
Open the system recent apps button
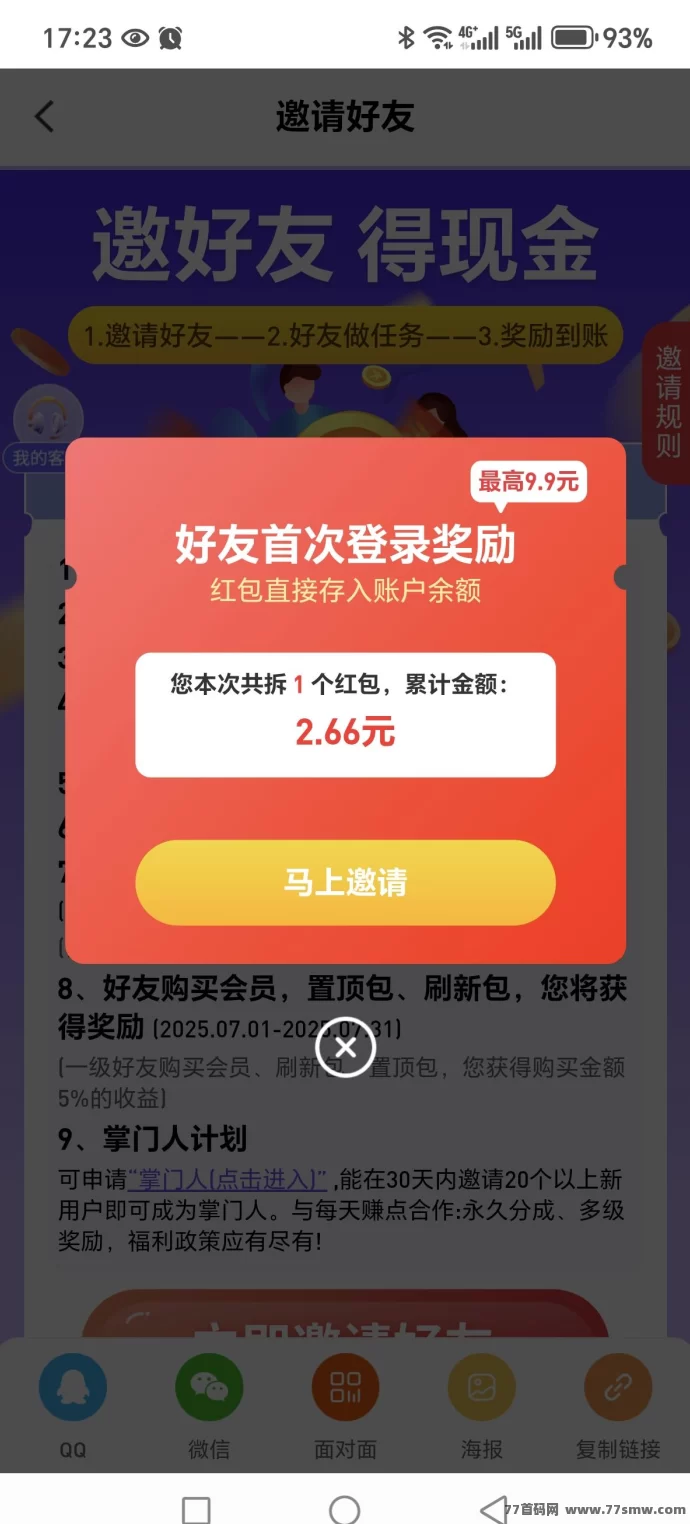(x=196, y=1508)
